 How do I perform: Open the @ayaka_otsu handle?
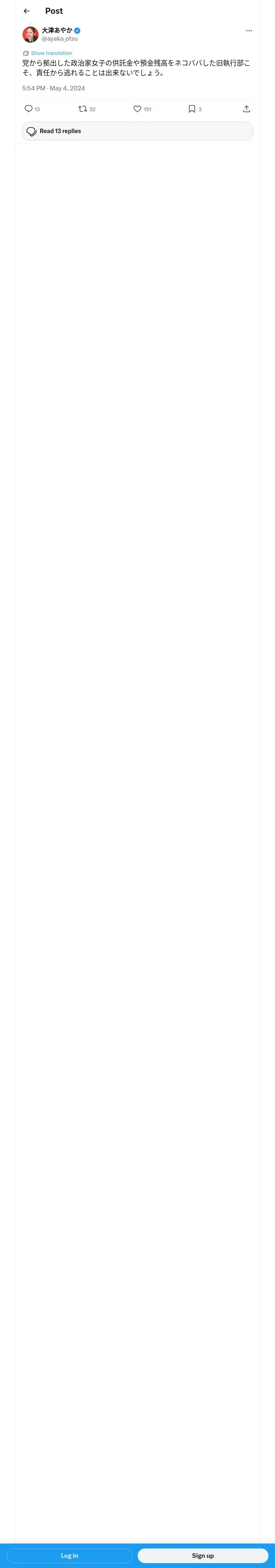(x=60, y=38)
